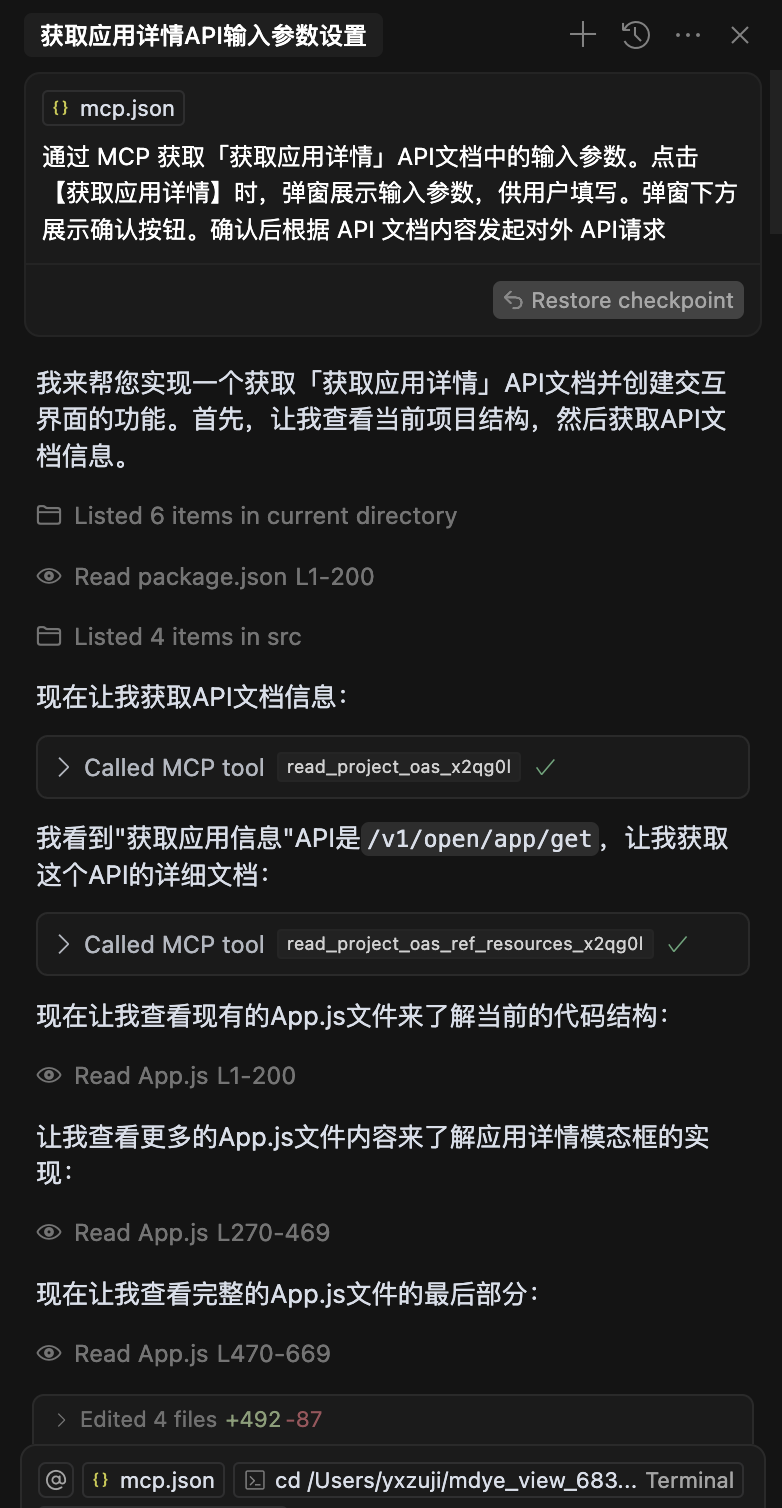Select the chat title tab 获取应用详情API输入参数设置
The width and height of the screenshot is (782, 1508).
(x=204, y=36)
